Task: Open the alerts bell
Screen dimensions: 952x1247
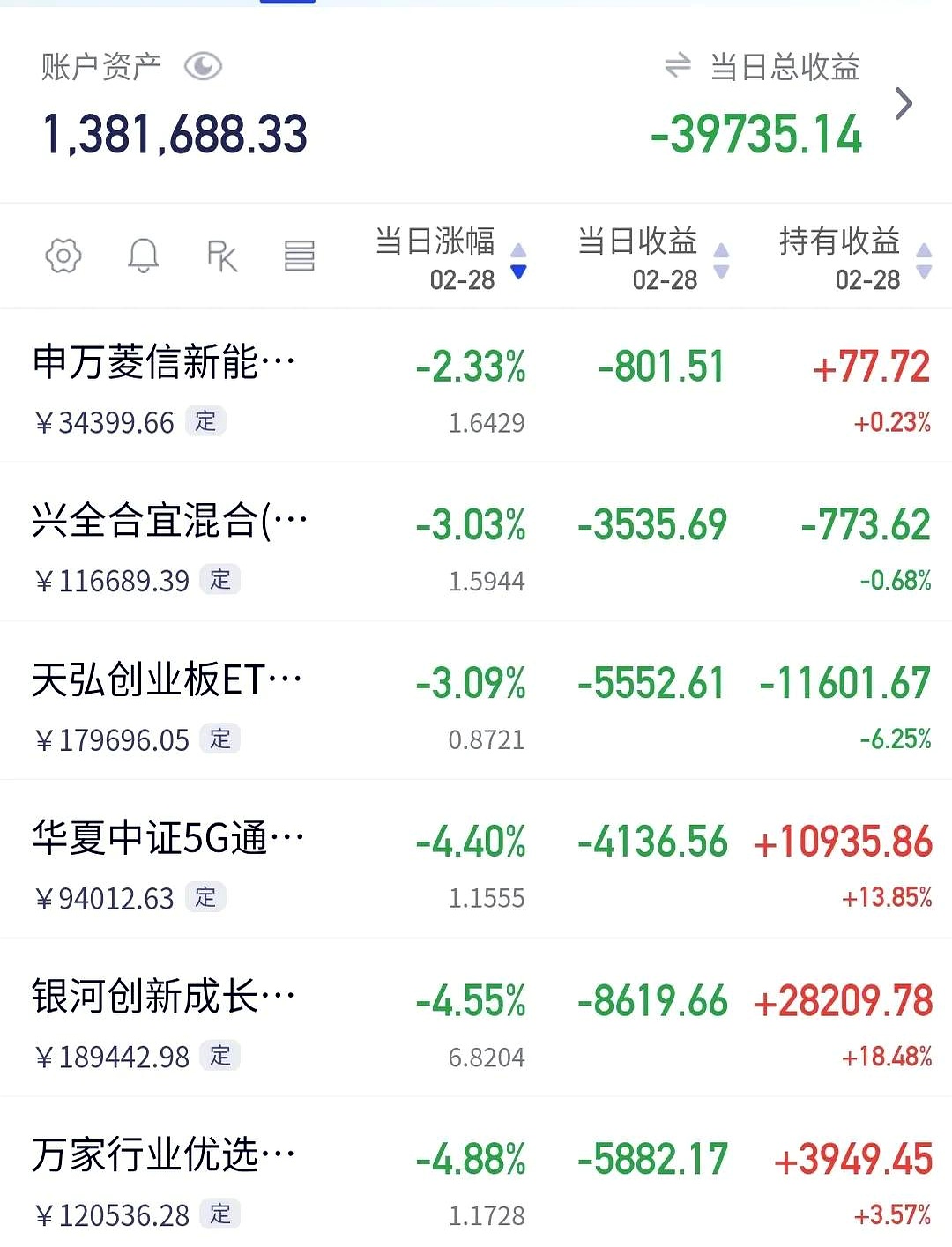Action: click(143, 256)
